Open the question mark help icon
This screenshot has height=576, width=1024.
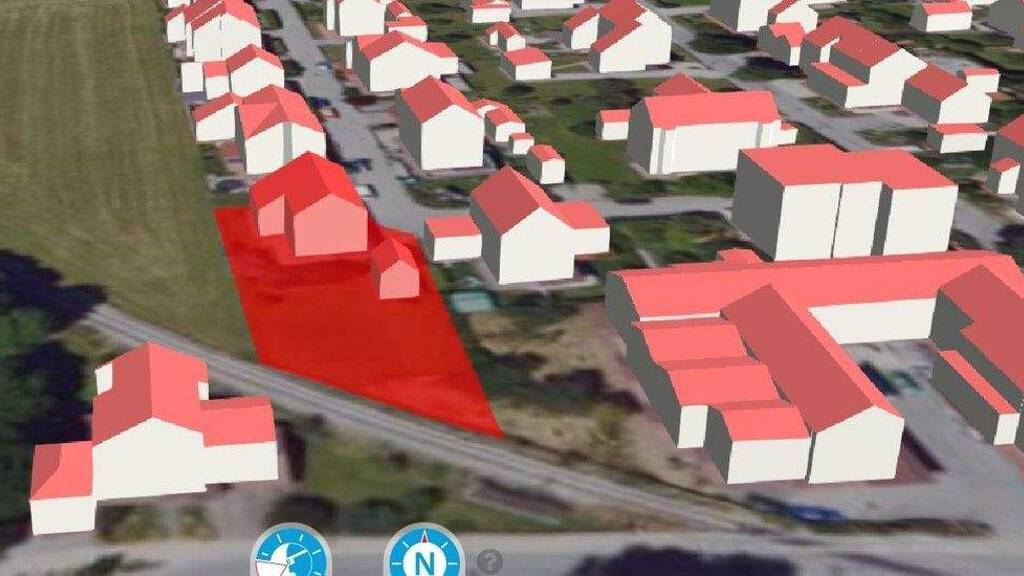coord(487,561)
